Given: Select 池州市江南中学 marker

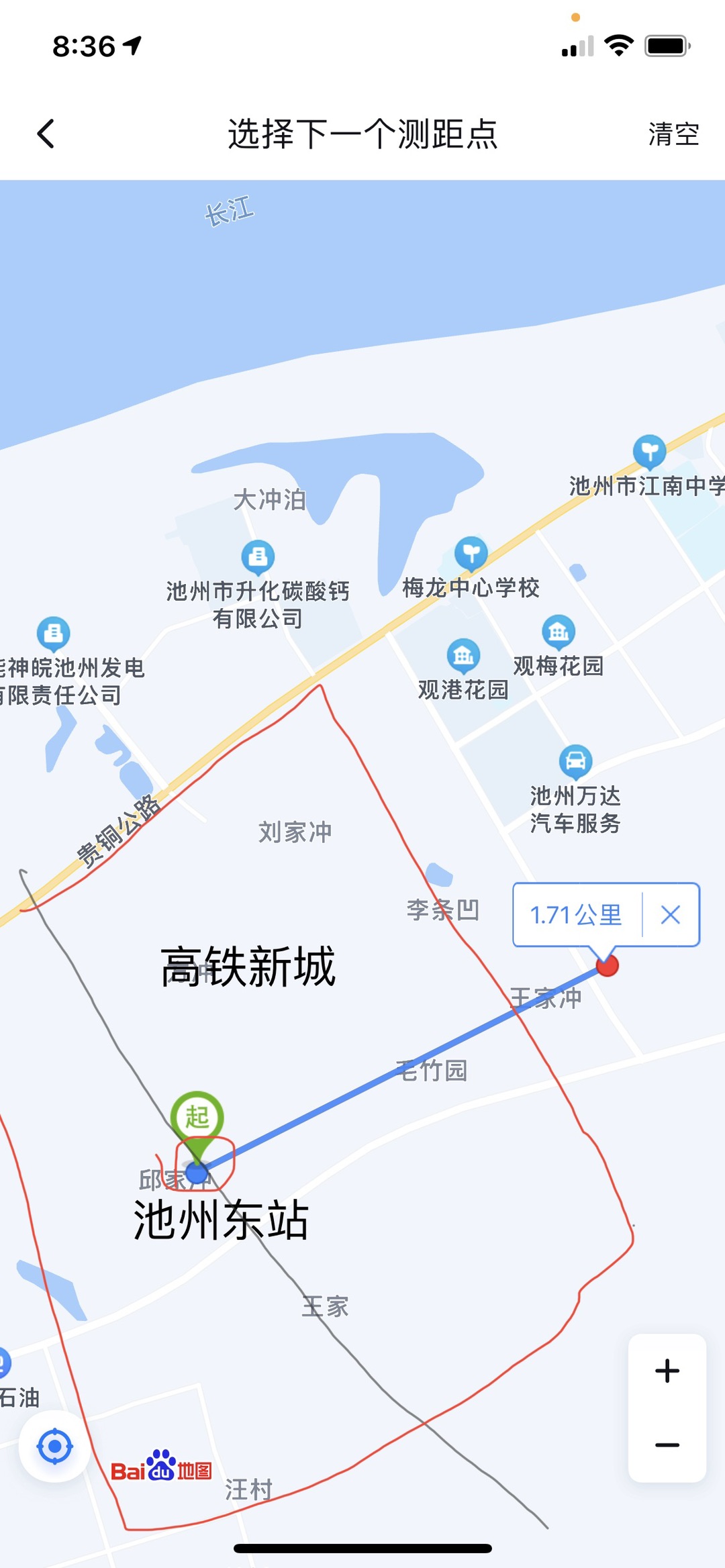Looking at the screenshot, I should click(x=649, y=451).
